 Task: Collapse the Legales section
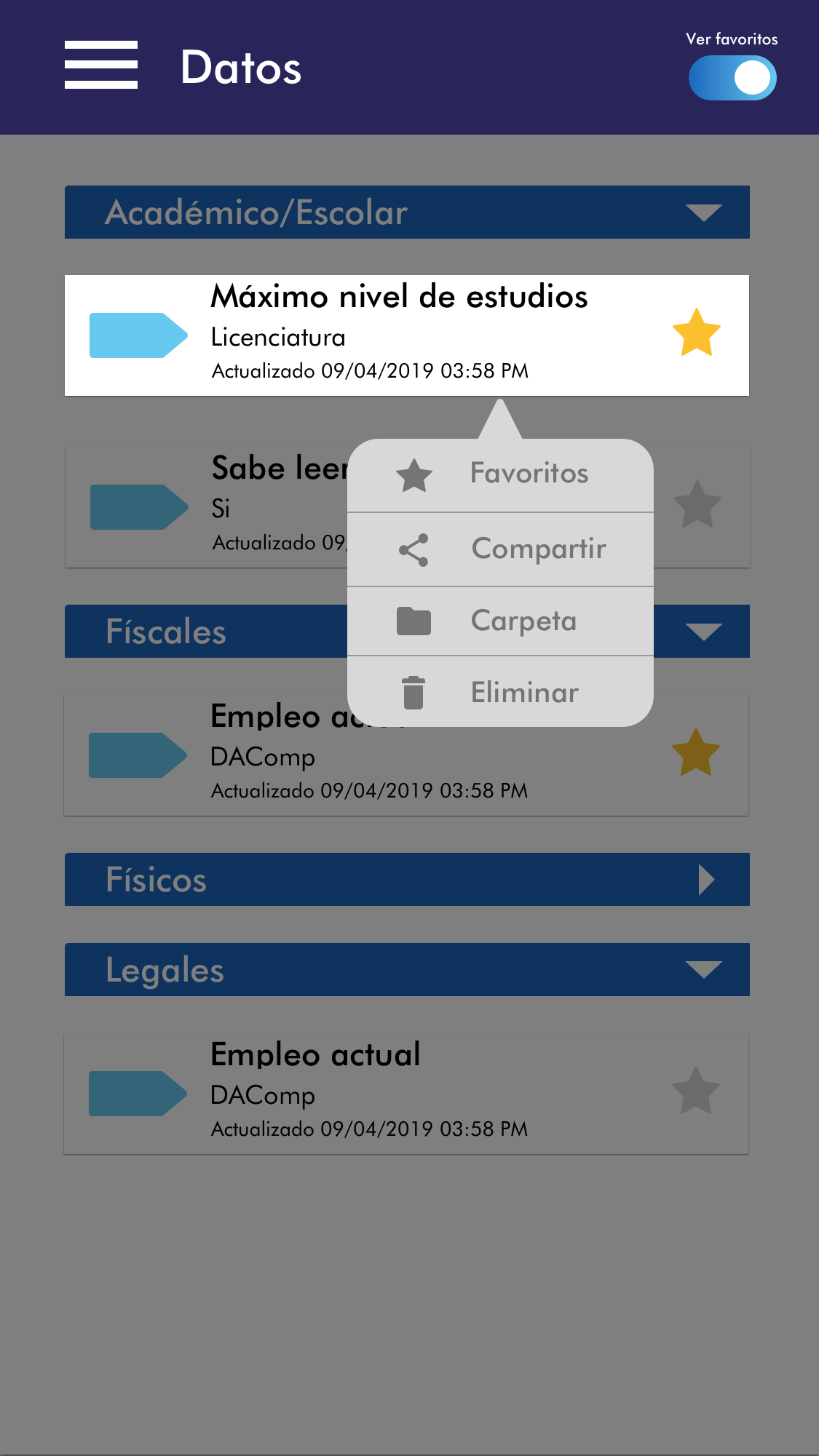pyautogui.click(x=703, y=970)
